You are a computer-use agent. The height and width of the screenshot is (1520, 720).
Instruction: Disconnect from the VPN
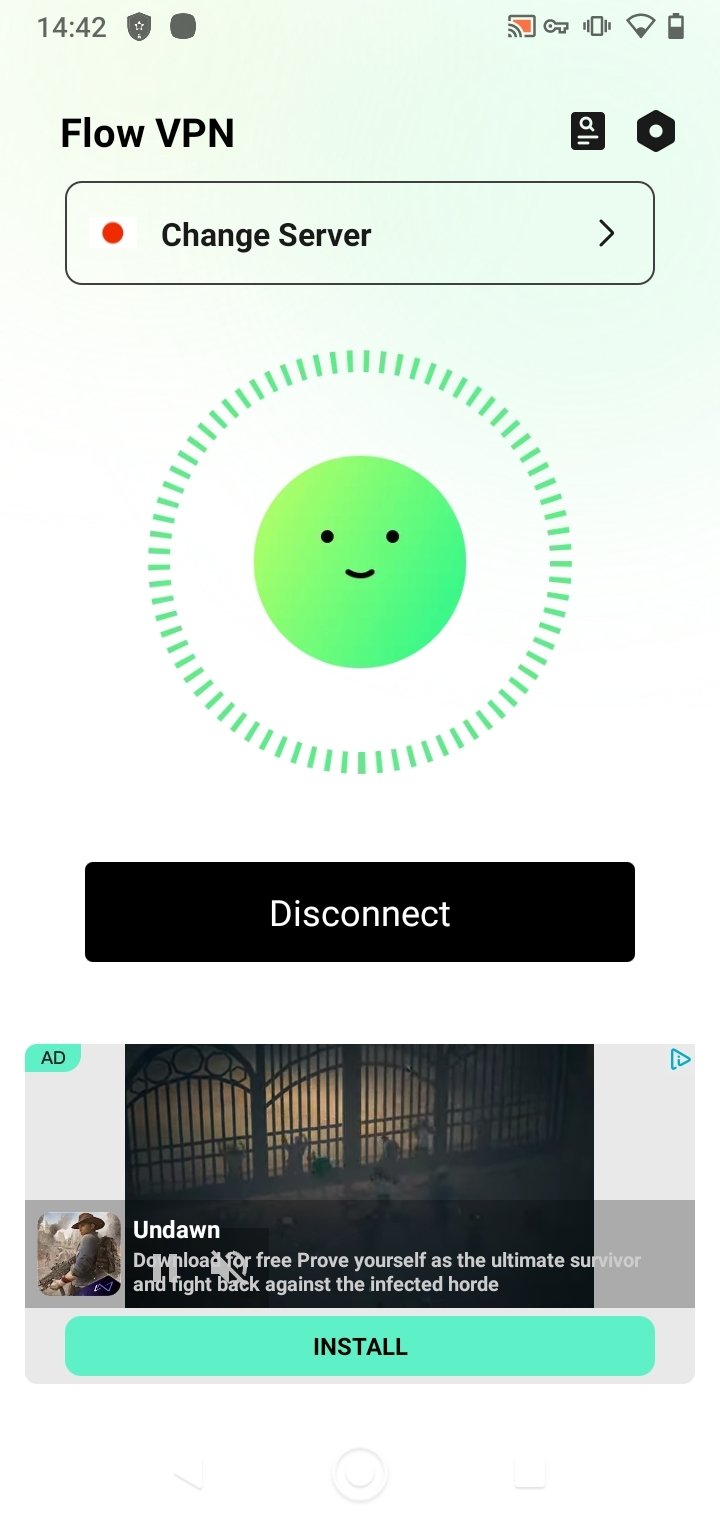point(360,912)
